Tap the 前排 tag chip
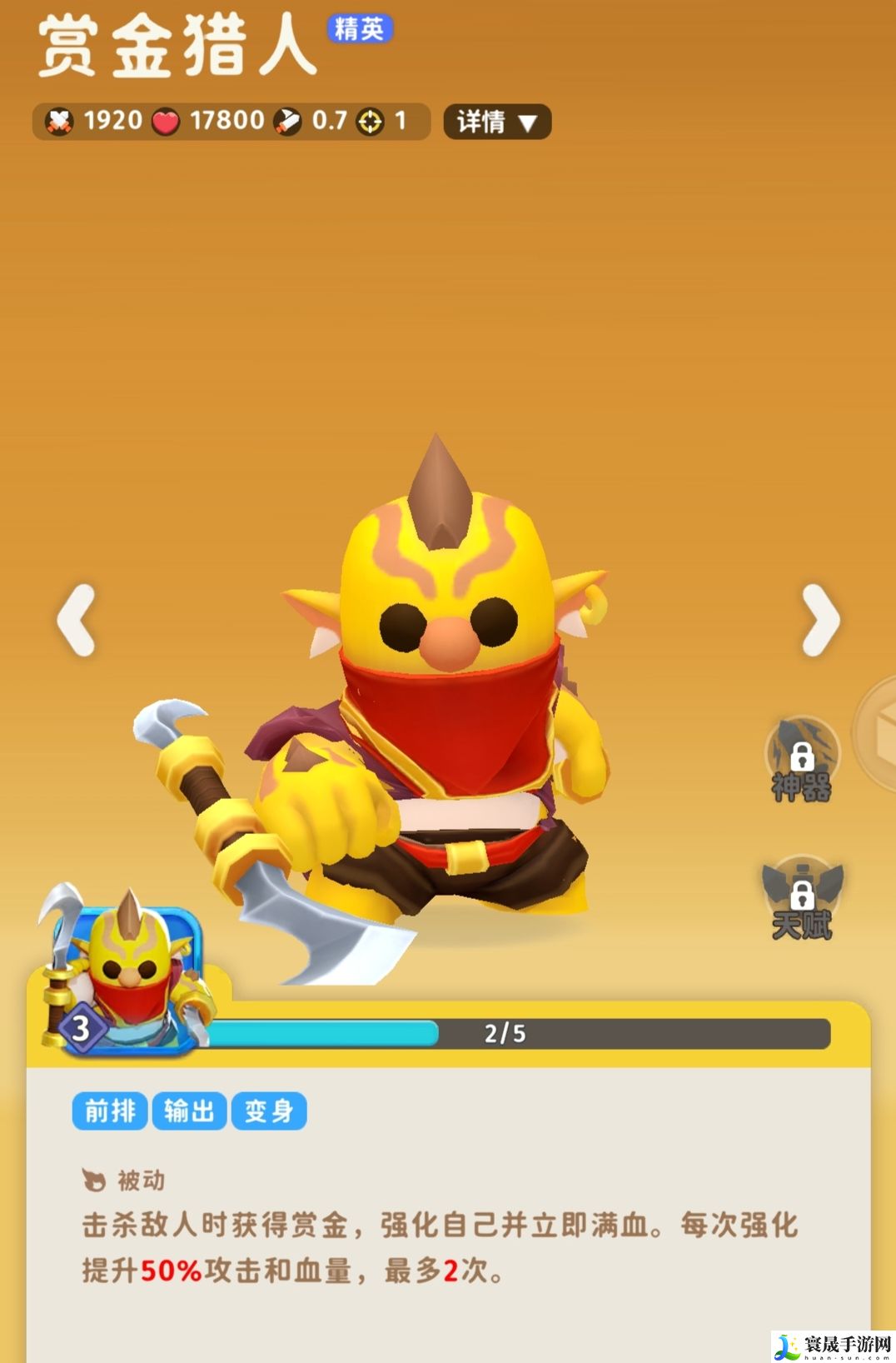Viewport: 896px width, 1363px height. click(x=110, y=1111)
